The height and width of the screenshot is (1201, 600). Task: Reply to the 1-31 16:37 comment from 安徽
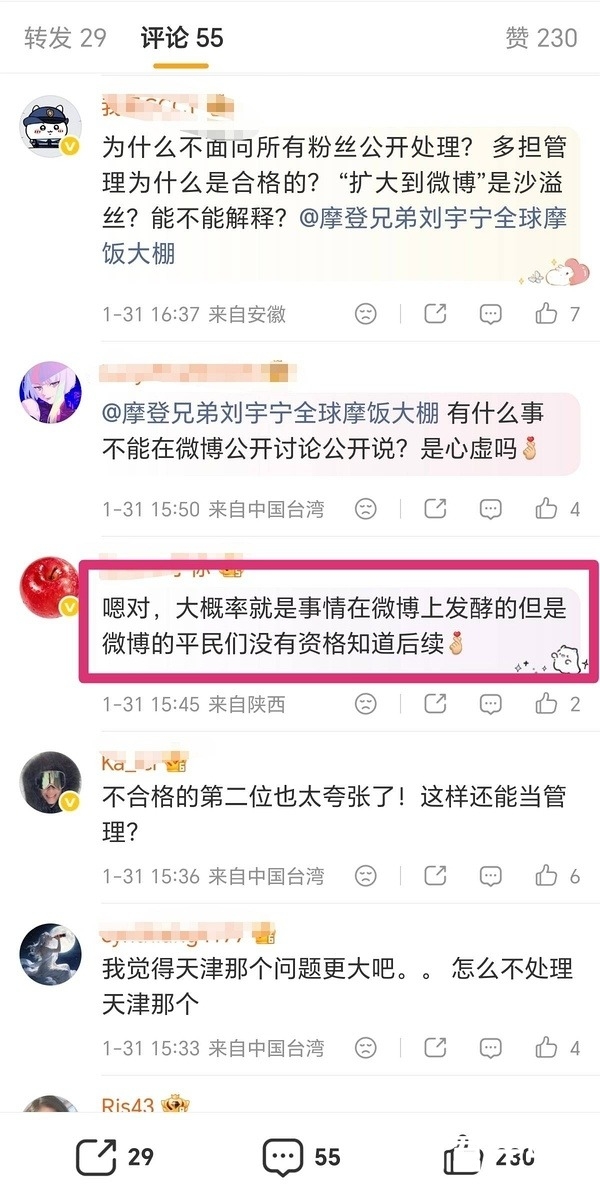[490, 314]
